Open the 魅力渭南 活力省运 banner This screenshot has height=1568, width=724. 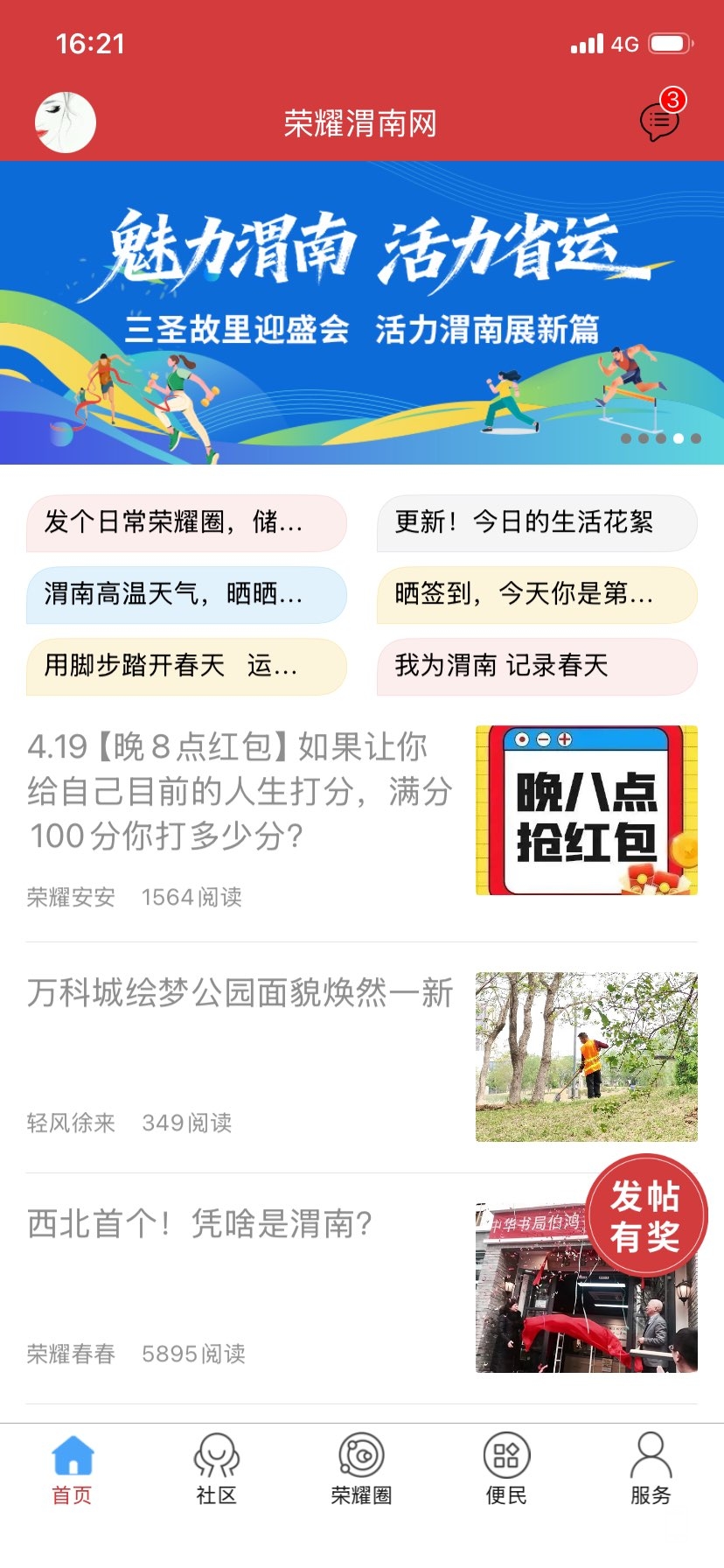(x=362, y=312)
